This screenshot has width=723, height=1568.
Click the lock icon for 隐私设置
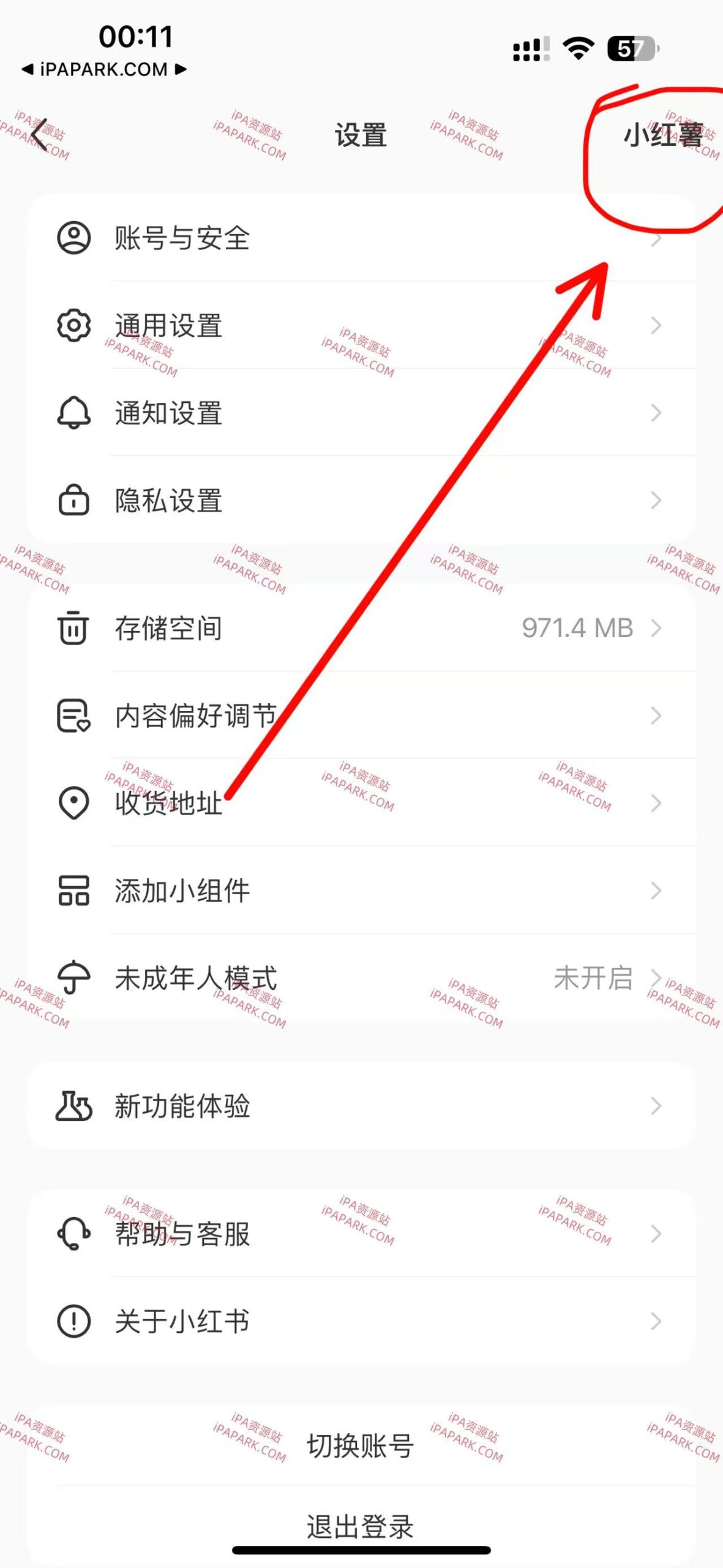click(73, 502)
